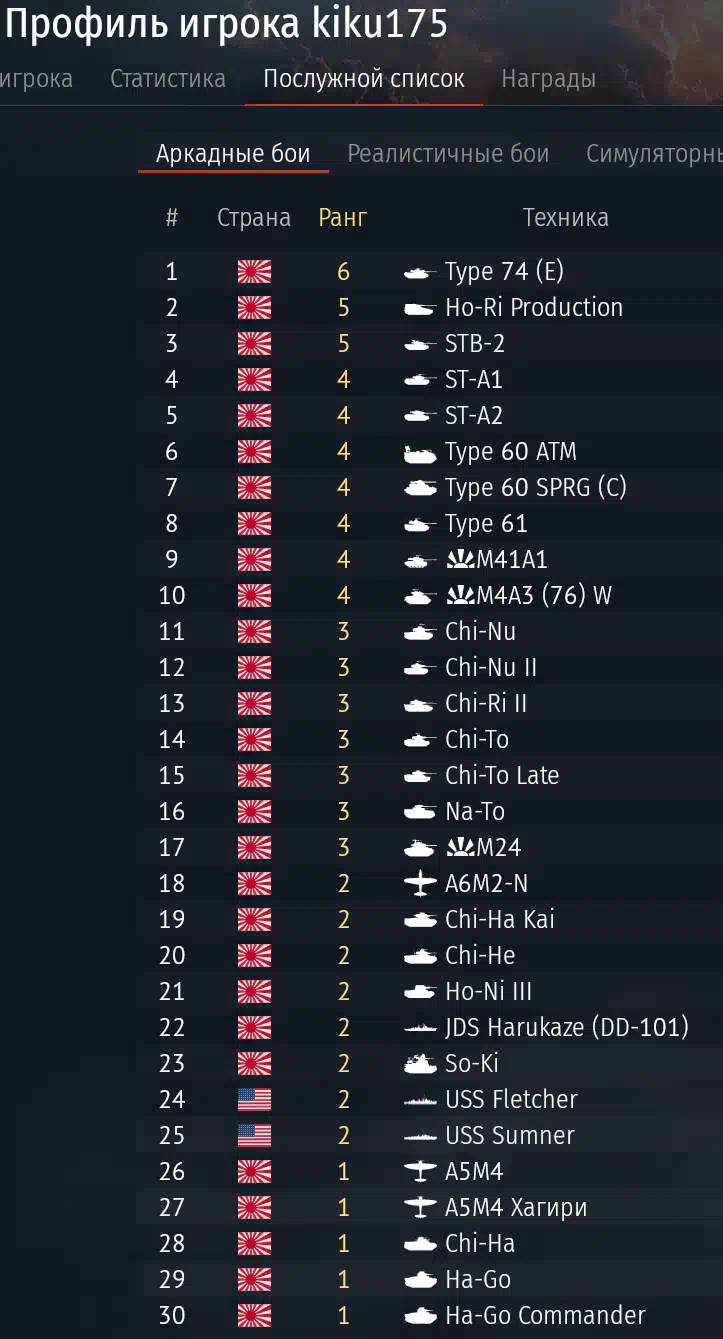Open the Награды tab
Viewport: 723px width, 1339px height.
[x=548, y=79]
